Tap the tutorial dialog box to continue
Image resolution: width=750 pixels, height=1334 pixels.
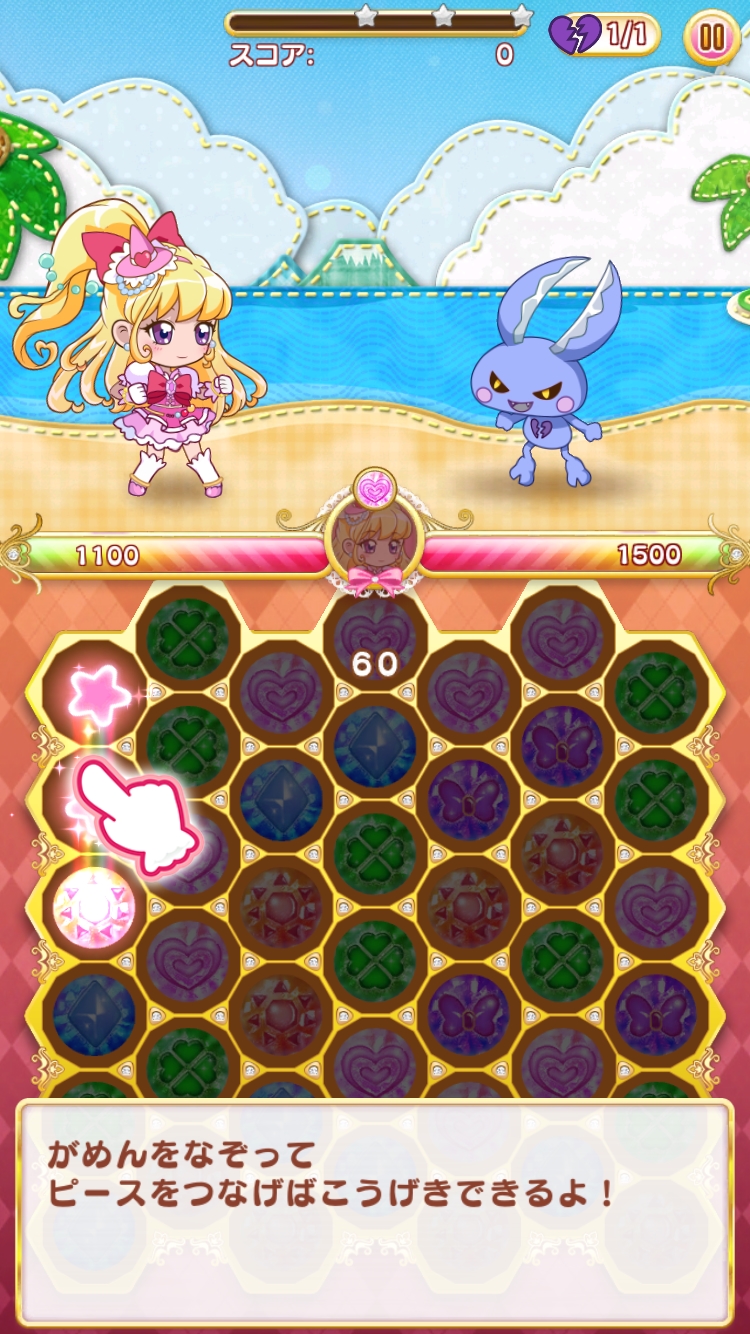coord(374,1210)
